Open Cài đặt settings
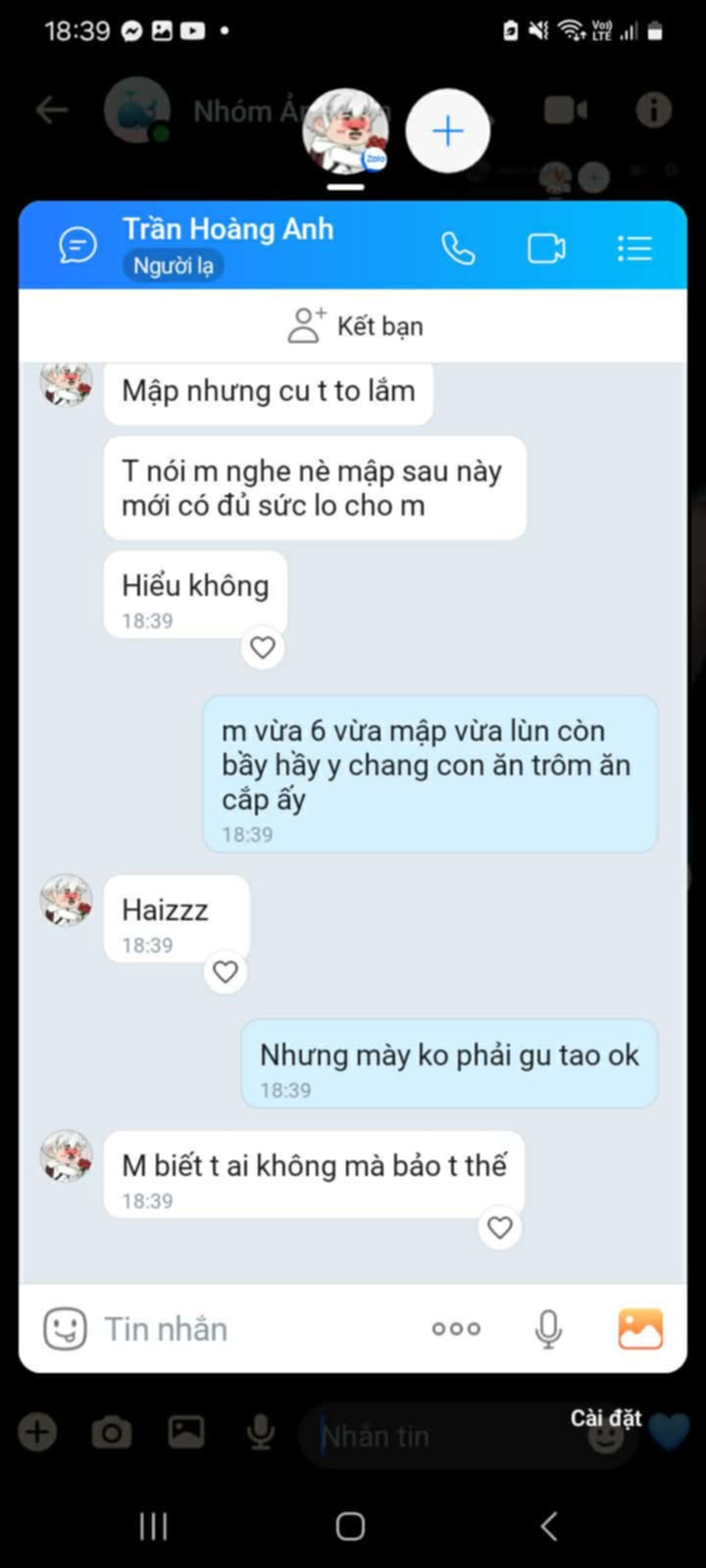Screen dimensions: 706x1568 tap(605, 1418)
